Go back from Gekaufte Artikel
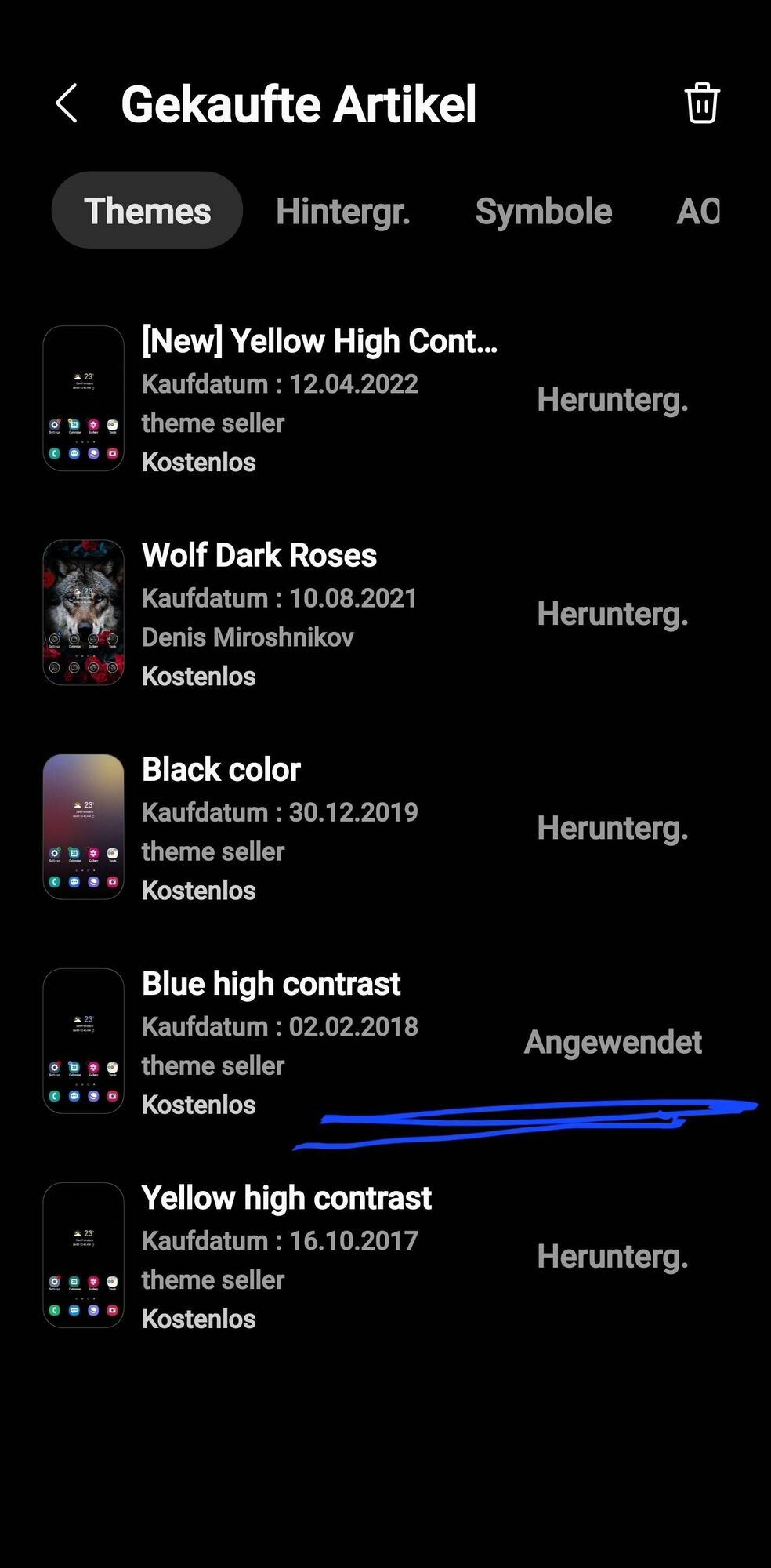 [67, 103]
